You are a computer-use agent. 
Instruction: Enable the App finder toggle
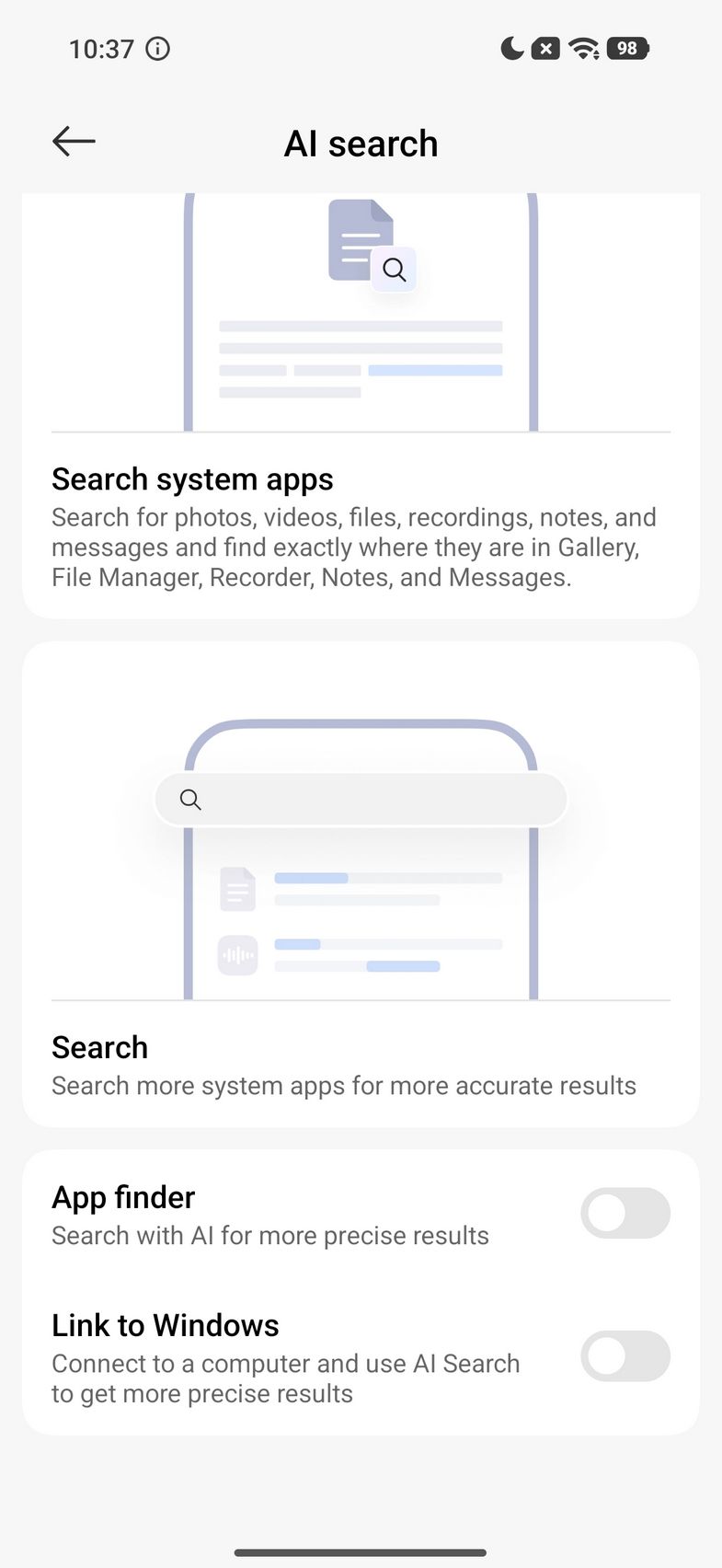click(625, 1213)
